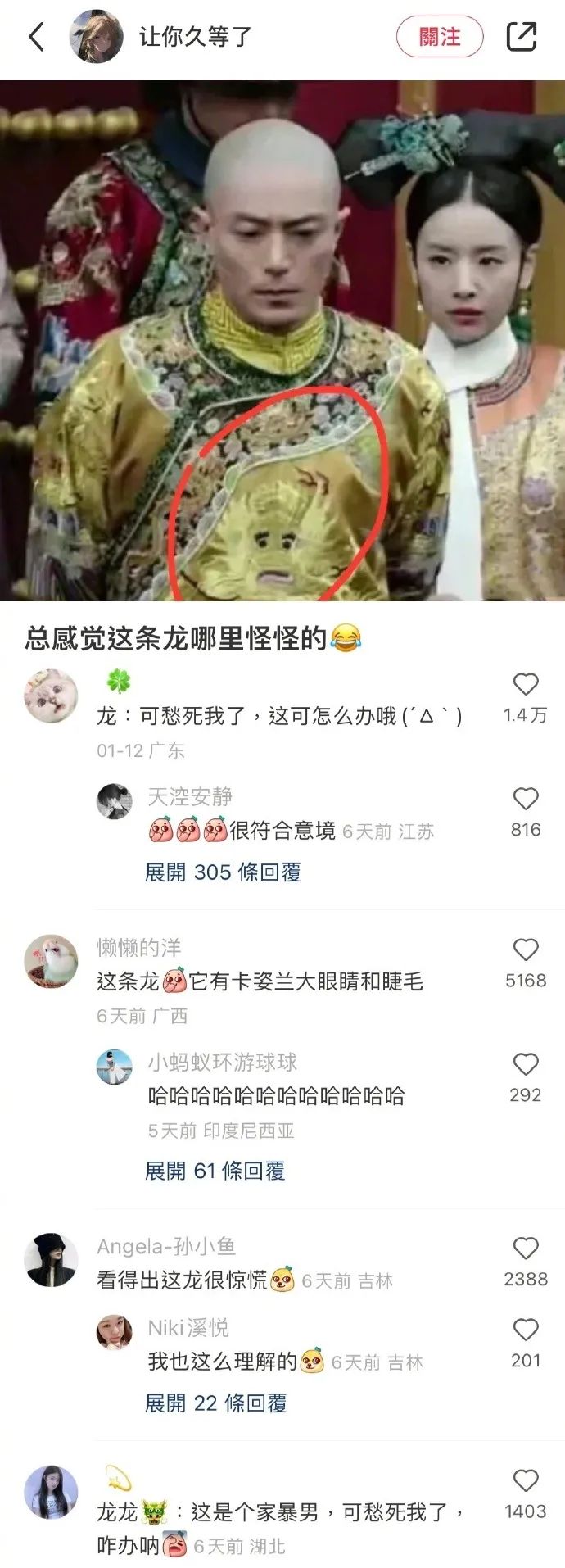This screenshot has height=1568, width=565.
Task: Open 天涳安静's profile name
Action: point(190,797)
